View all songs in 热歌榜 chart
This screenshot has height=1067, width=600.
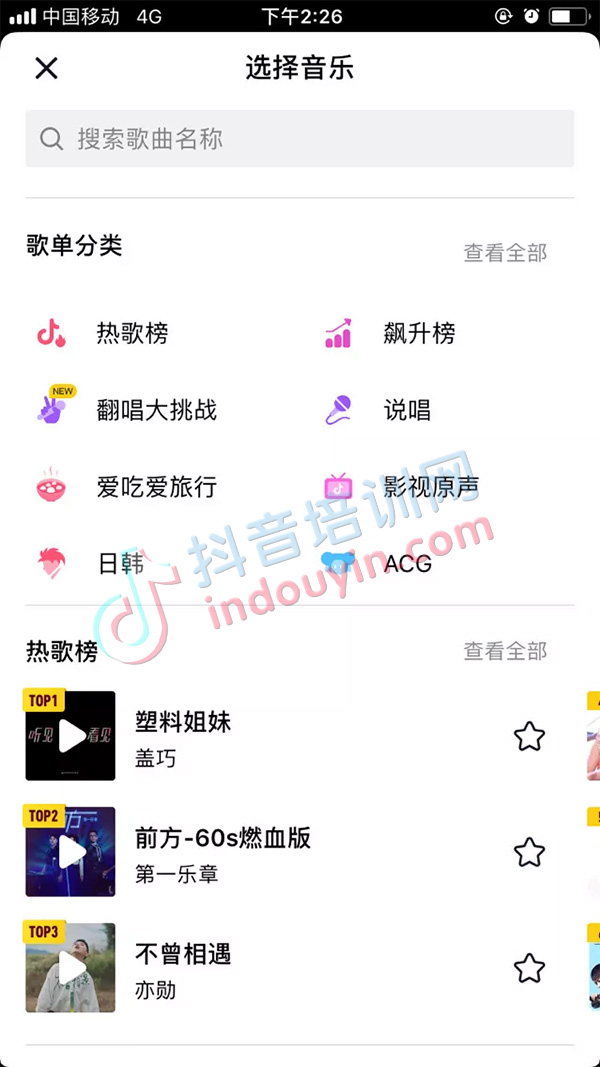505,651
